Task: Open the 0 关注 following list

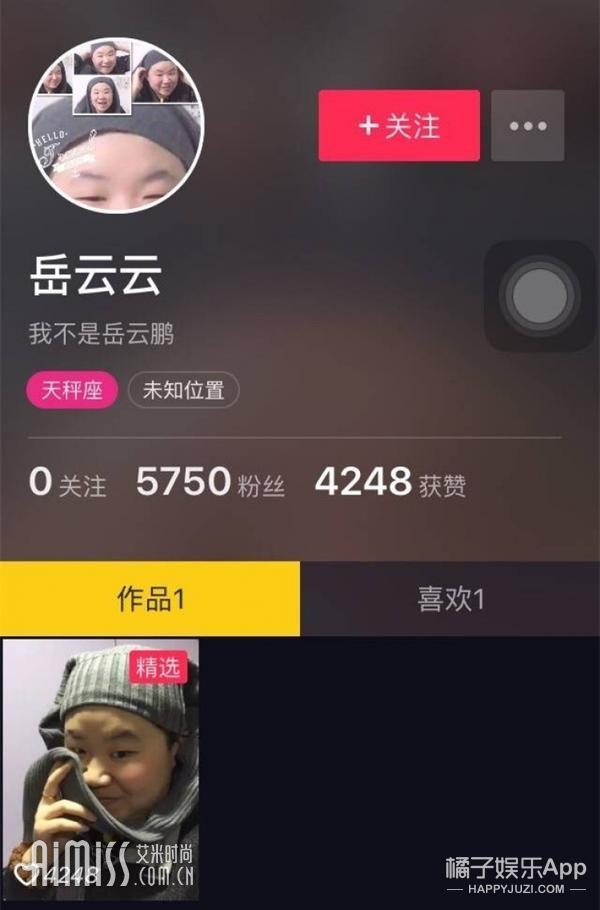Action: [x=67, y=483]
